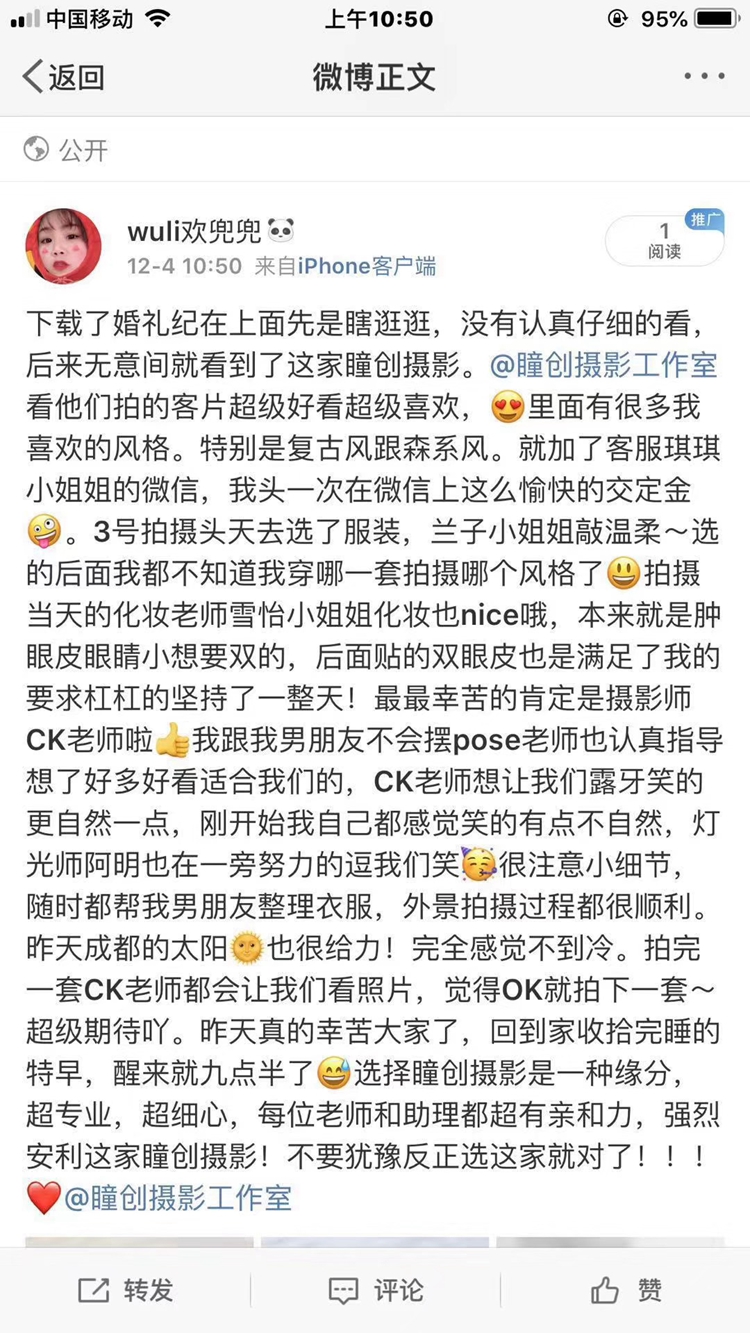Tap the username wuli欢兜兜
Viewport: 750px width, 1333px height.
tap(196, 232)
